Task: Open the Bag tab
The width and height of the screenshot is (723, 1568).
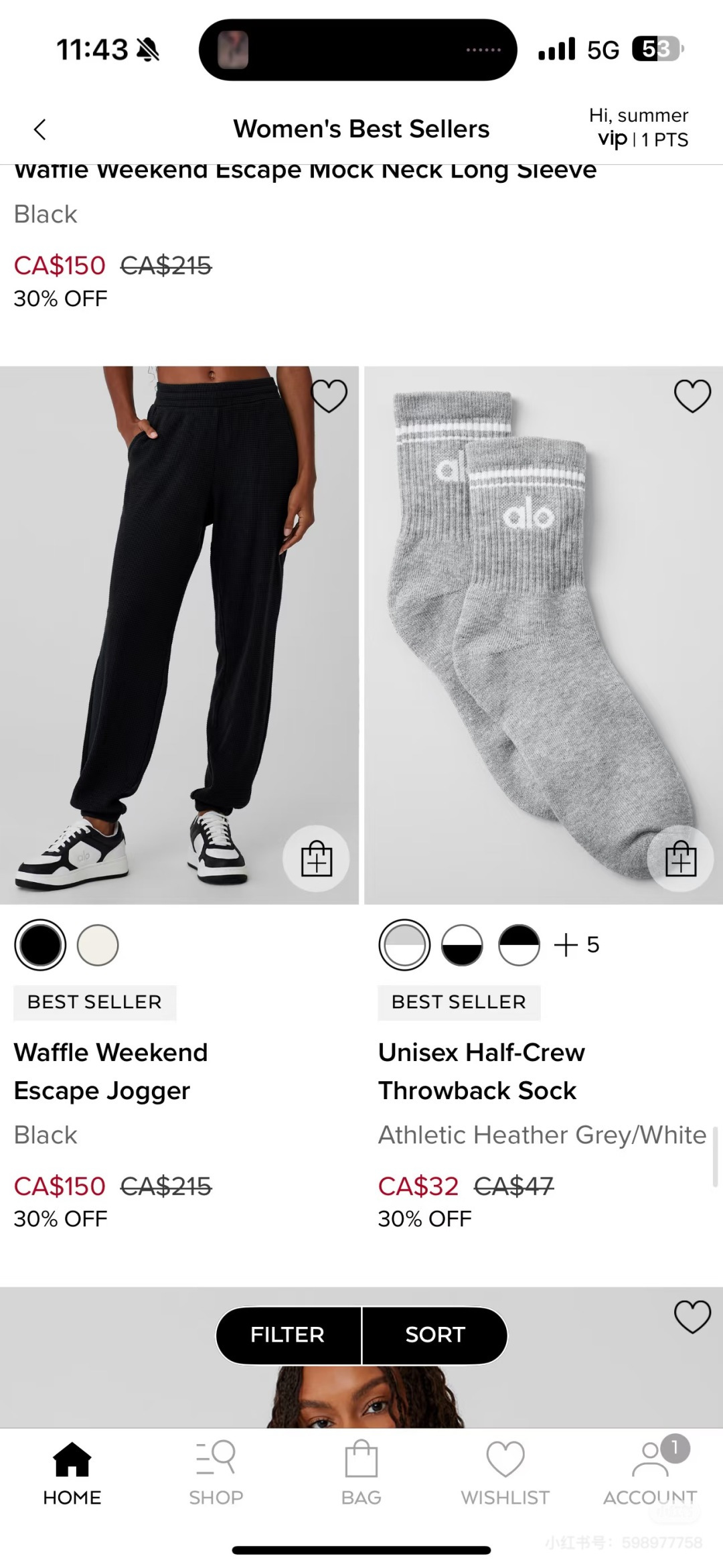Action: pos(361,1473)
